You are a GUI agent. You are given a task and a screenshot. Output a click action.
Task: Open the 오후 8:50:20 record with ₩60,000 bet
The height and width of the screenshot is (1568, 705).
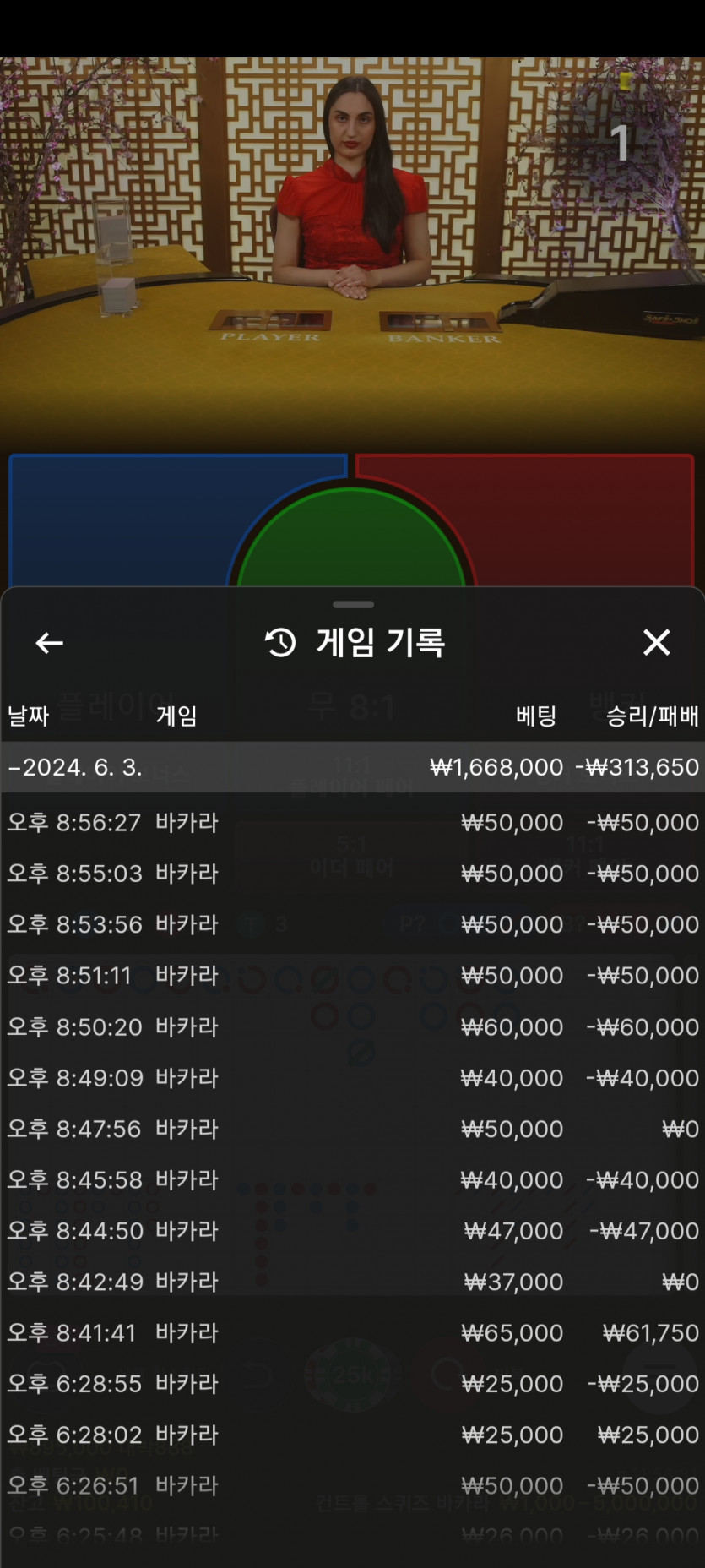tap(352, 1027)
